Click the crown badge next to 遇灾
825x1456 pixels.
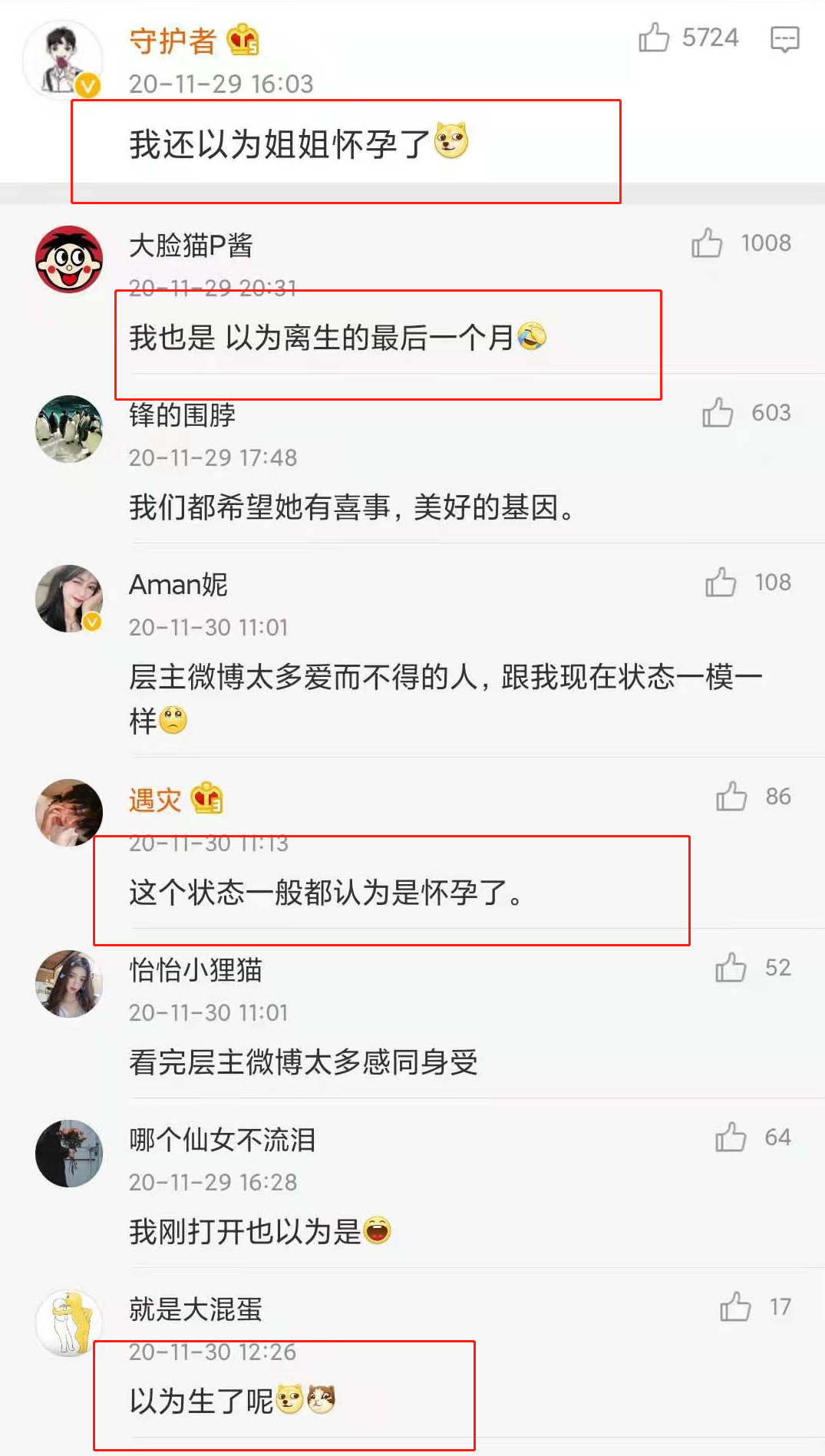pos(206,799)
